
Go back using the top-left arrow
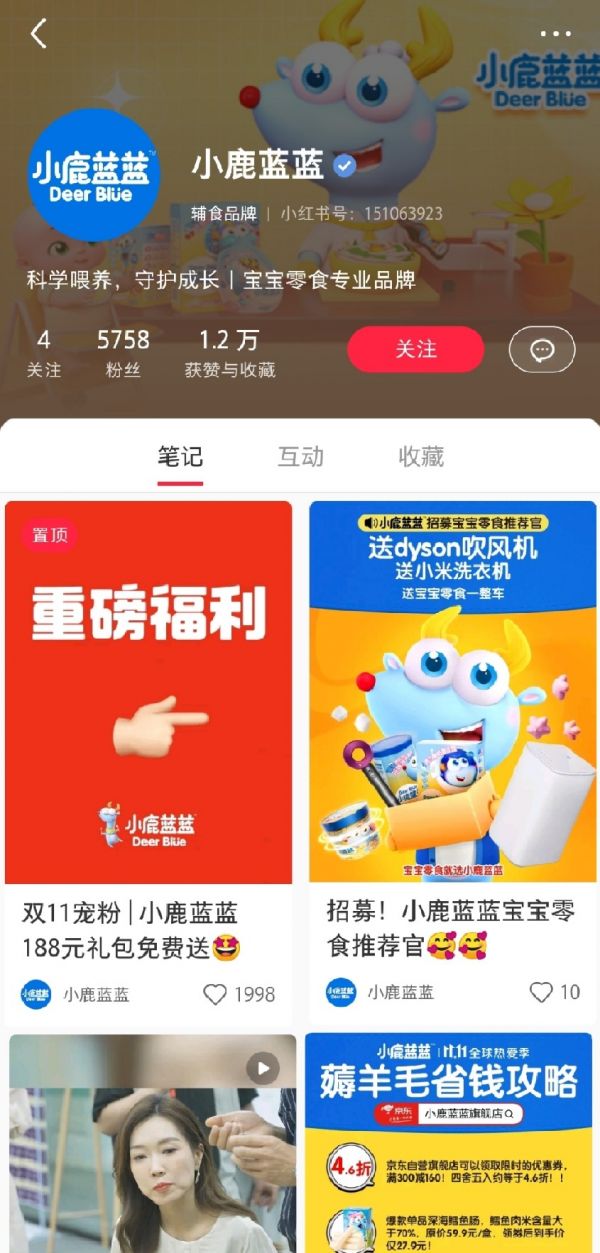38,34
